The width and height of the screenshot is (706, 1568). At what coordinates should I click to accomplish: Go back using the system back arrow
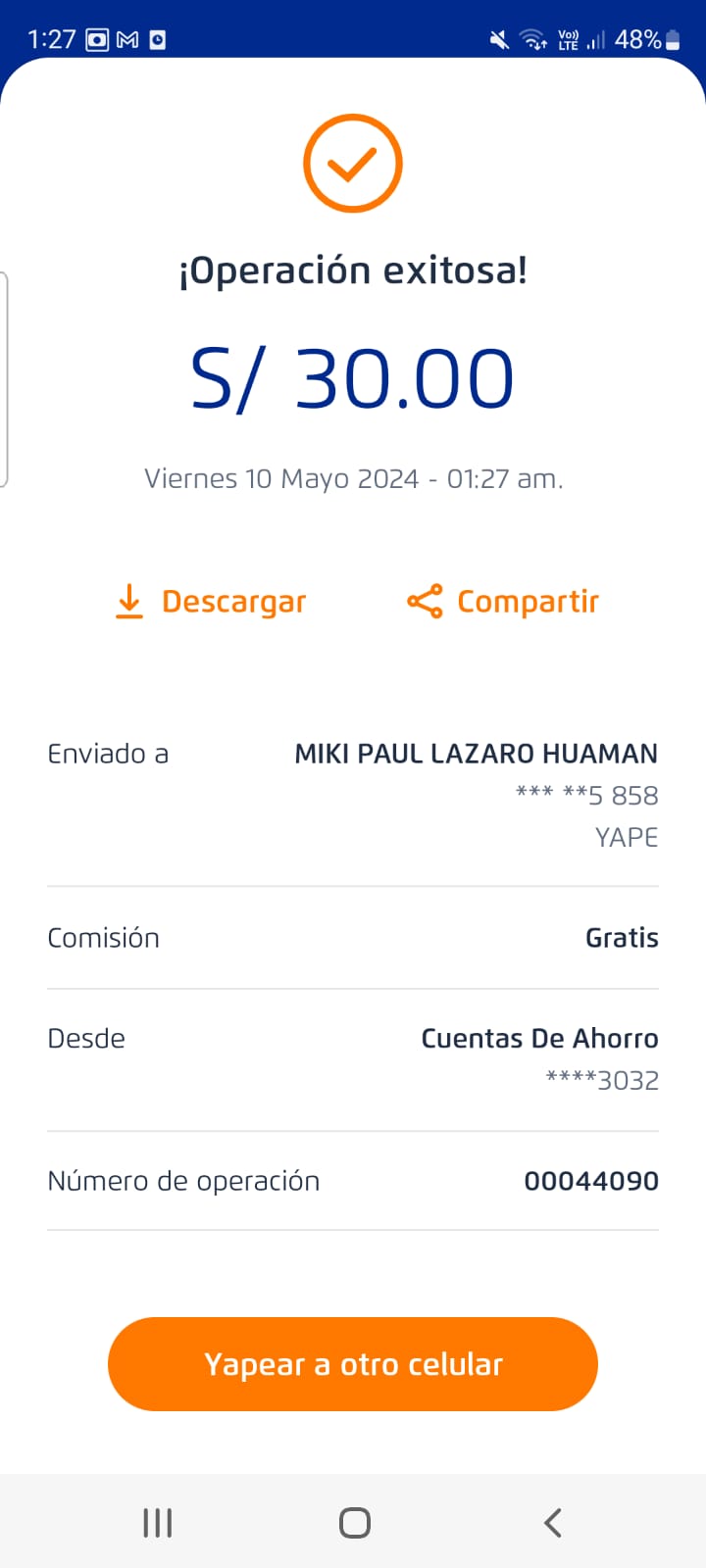pos(553,1523)
